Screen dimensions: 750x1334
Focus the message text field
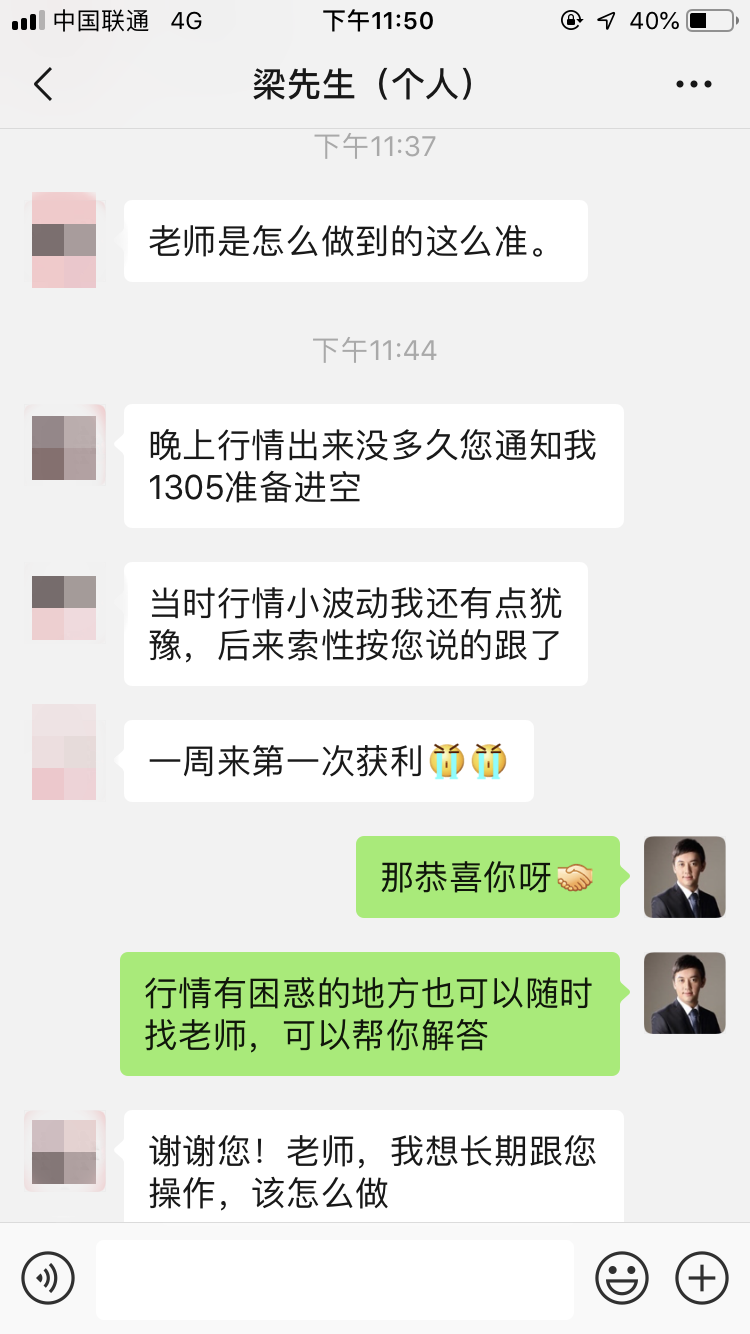(335, 1278)
